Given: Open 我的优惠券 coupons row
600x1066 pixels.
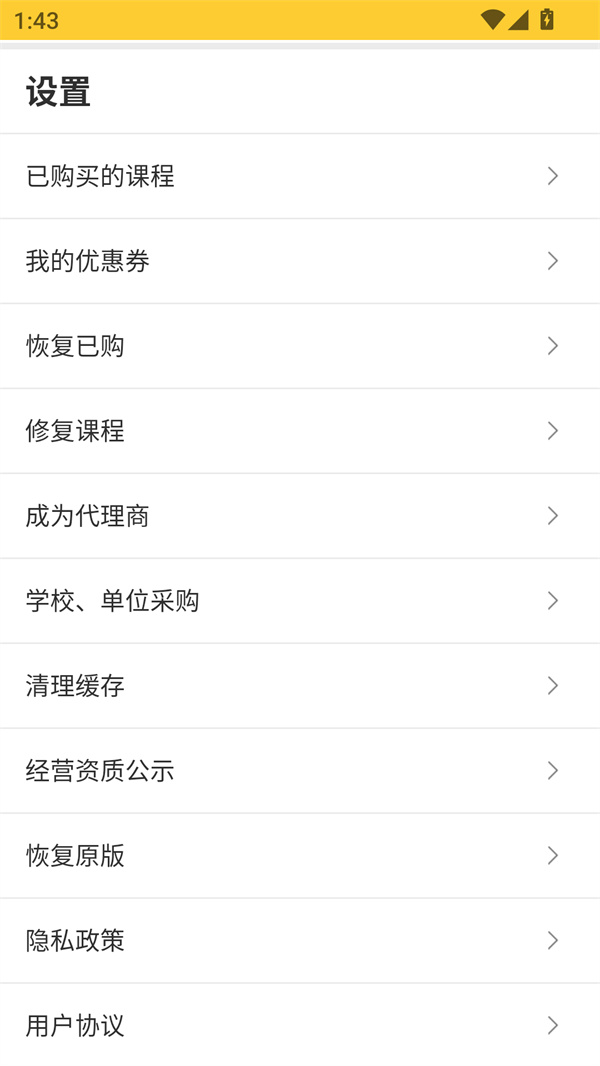Looking at the screenshot, I should (x=300, y=261).
